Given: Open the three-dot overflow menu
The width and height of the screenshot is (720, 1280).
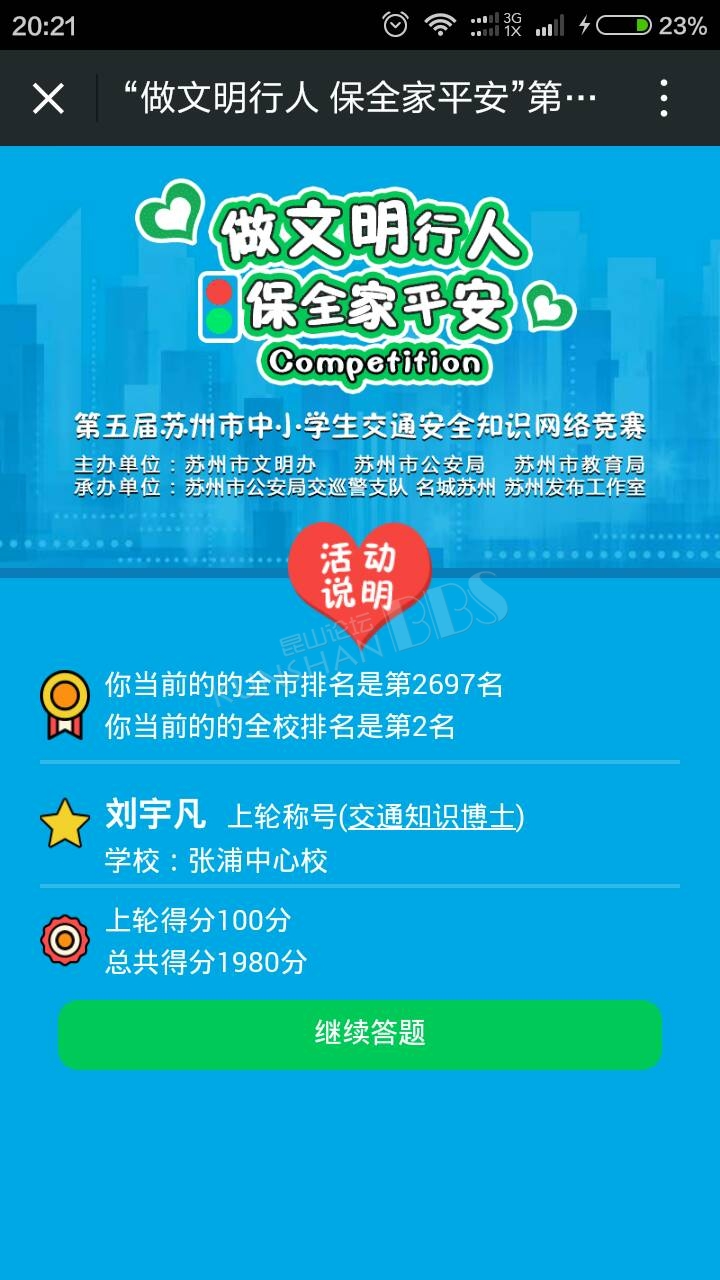Looking at the screenshot, I should pyautogui.click(x=664, y=98).
